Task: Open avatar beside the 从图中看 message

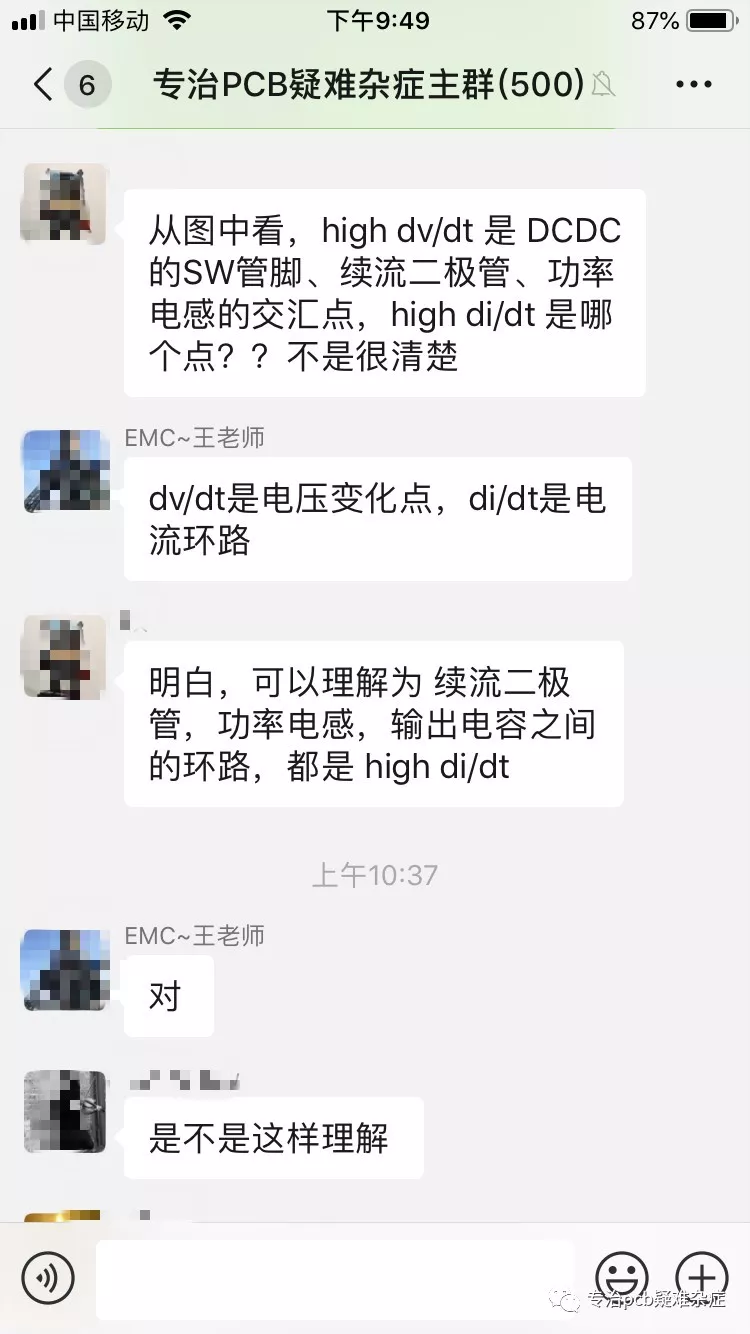Action: pos(65,203)
